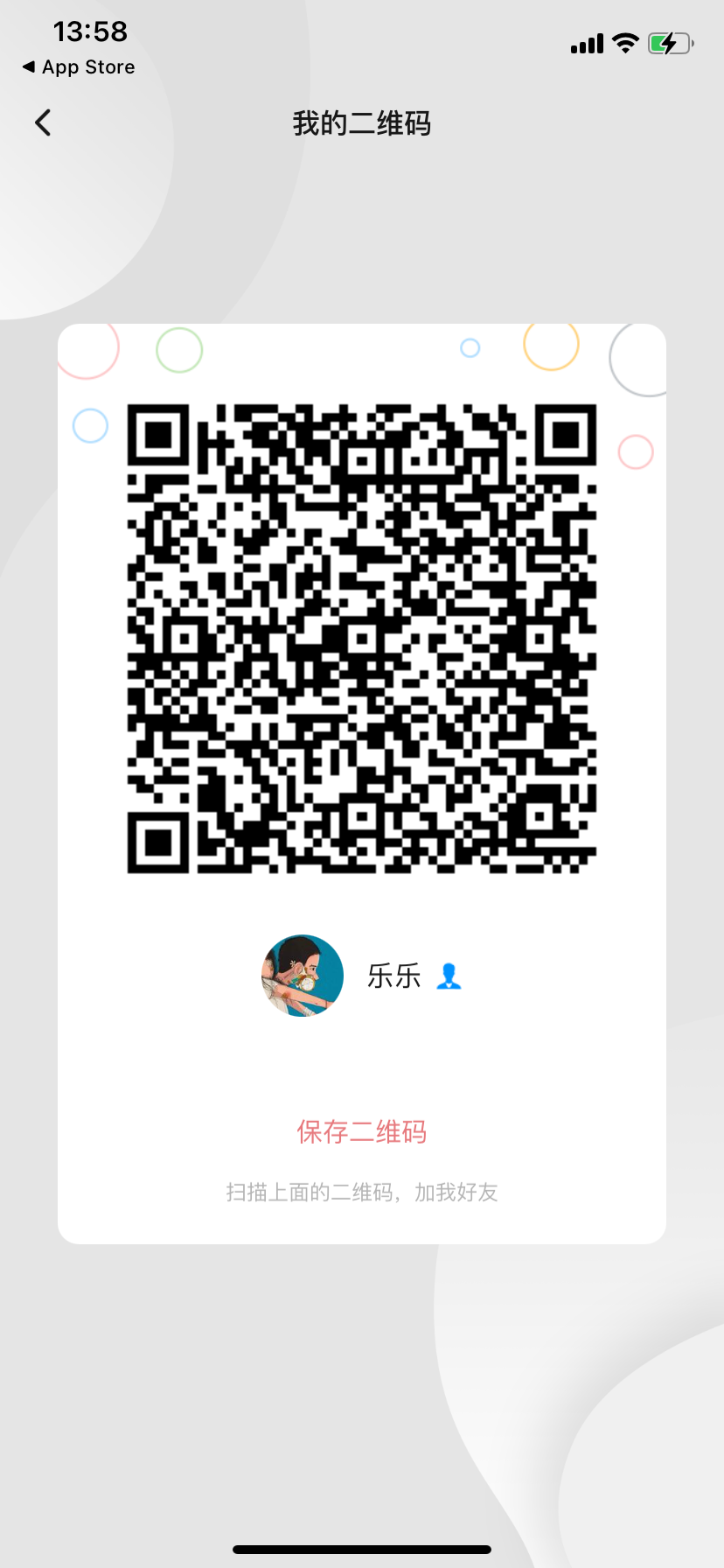
Task: Tap the back chevron arrow
Action: point(42,122)
